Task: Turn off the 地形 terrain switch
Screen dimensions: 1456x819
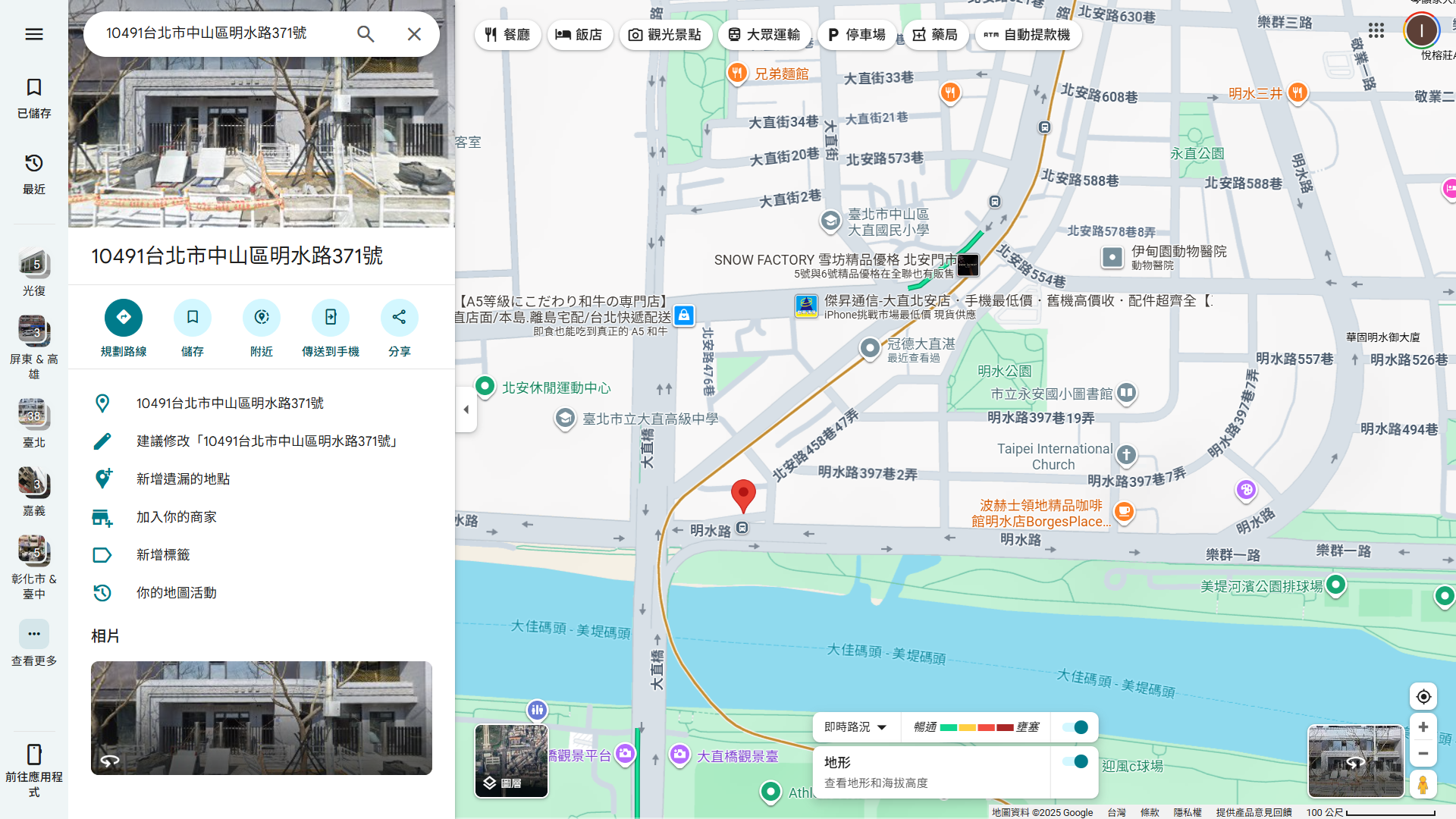Action: tap(1075, 762)
